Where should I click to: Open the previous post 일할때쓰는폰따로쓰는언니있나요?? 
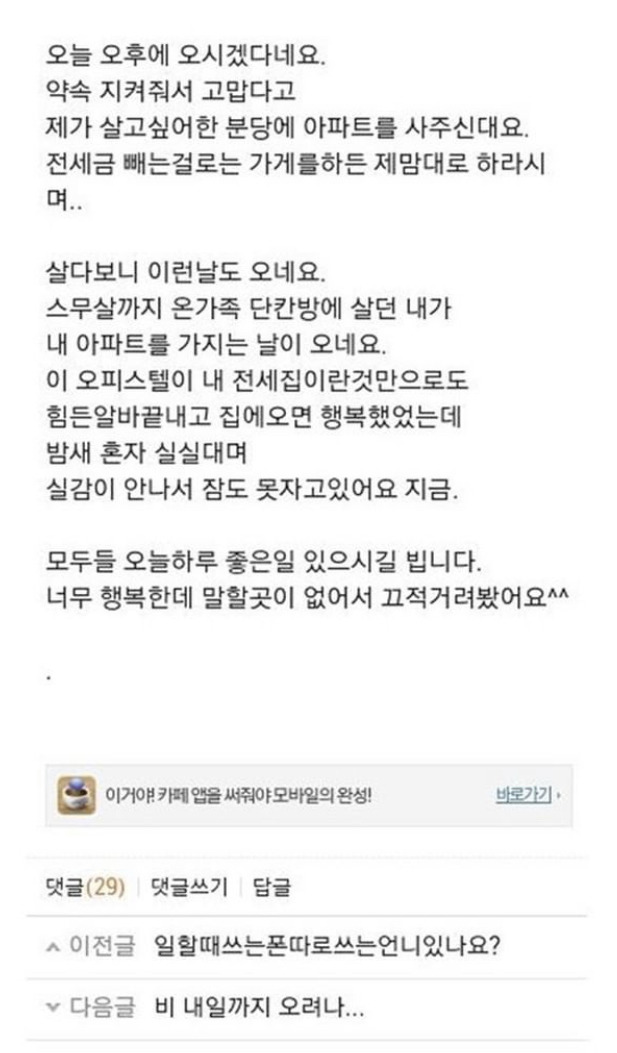[326, 946]
